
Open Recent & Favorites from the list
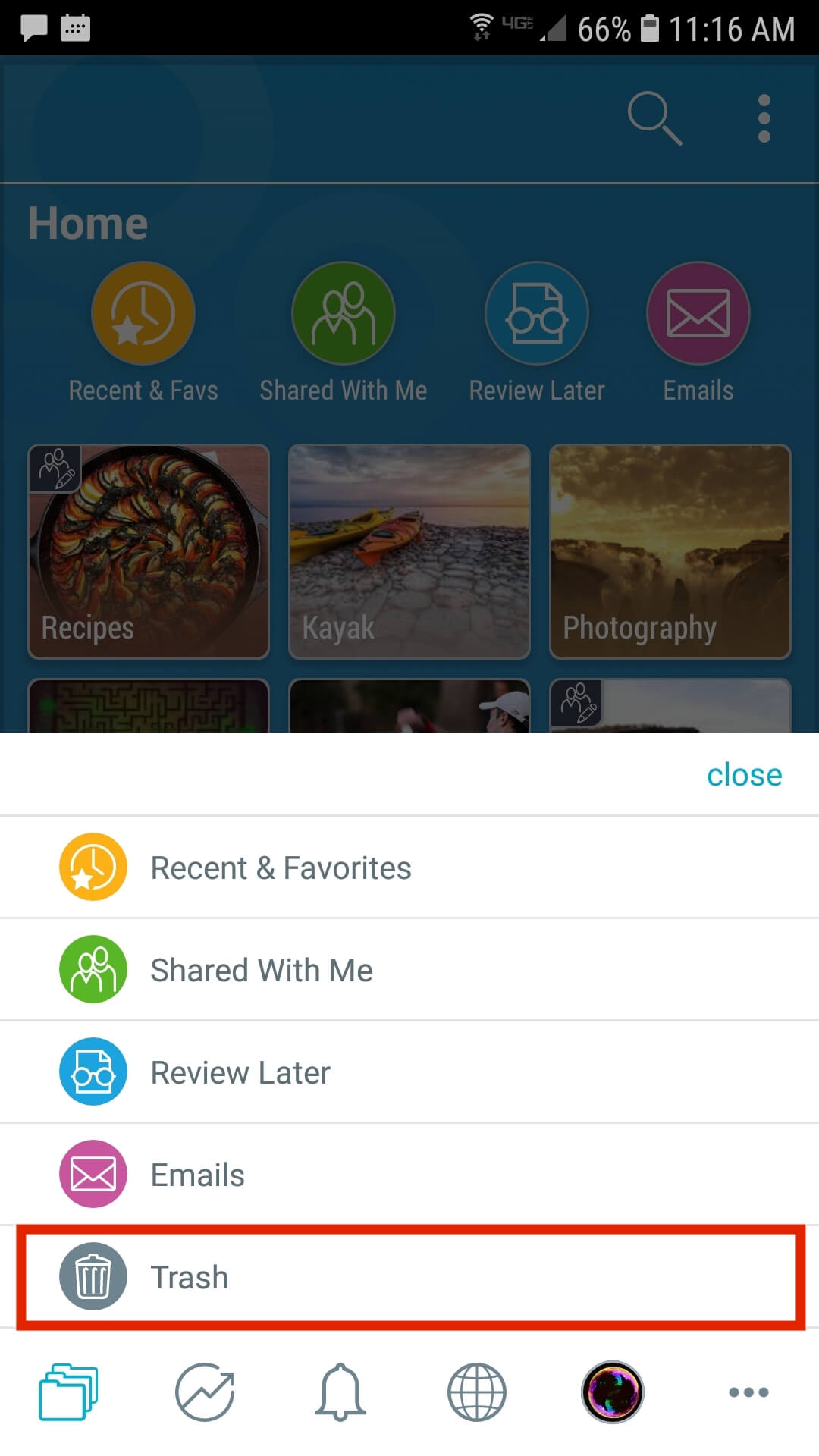[409, 868]
